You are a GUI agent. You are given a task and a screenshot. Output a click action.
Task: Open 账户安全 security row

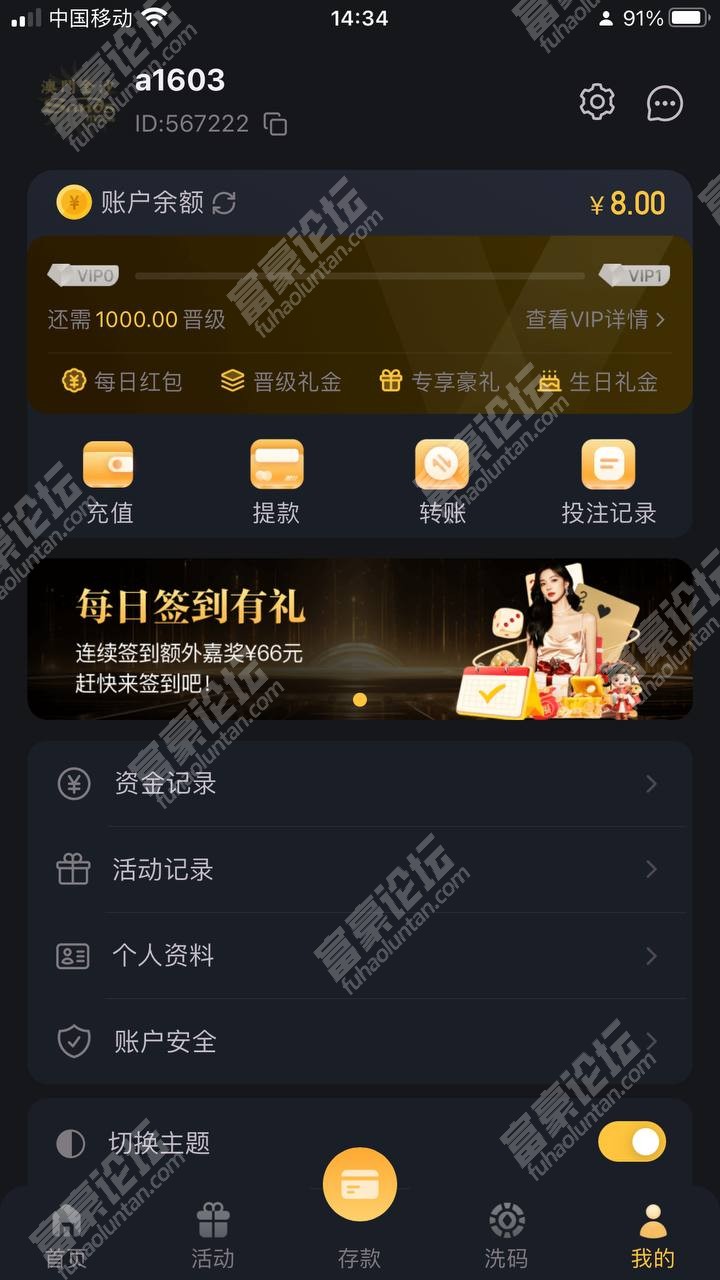point(360,1042)
